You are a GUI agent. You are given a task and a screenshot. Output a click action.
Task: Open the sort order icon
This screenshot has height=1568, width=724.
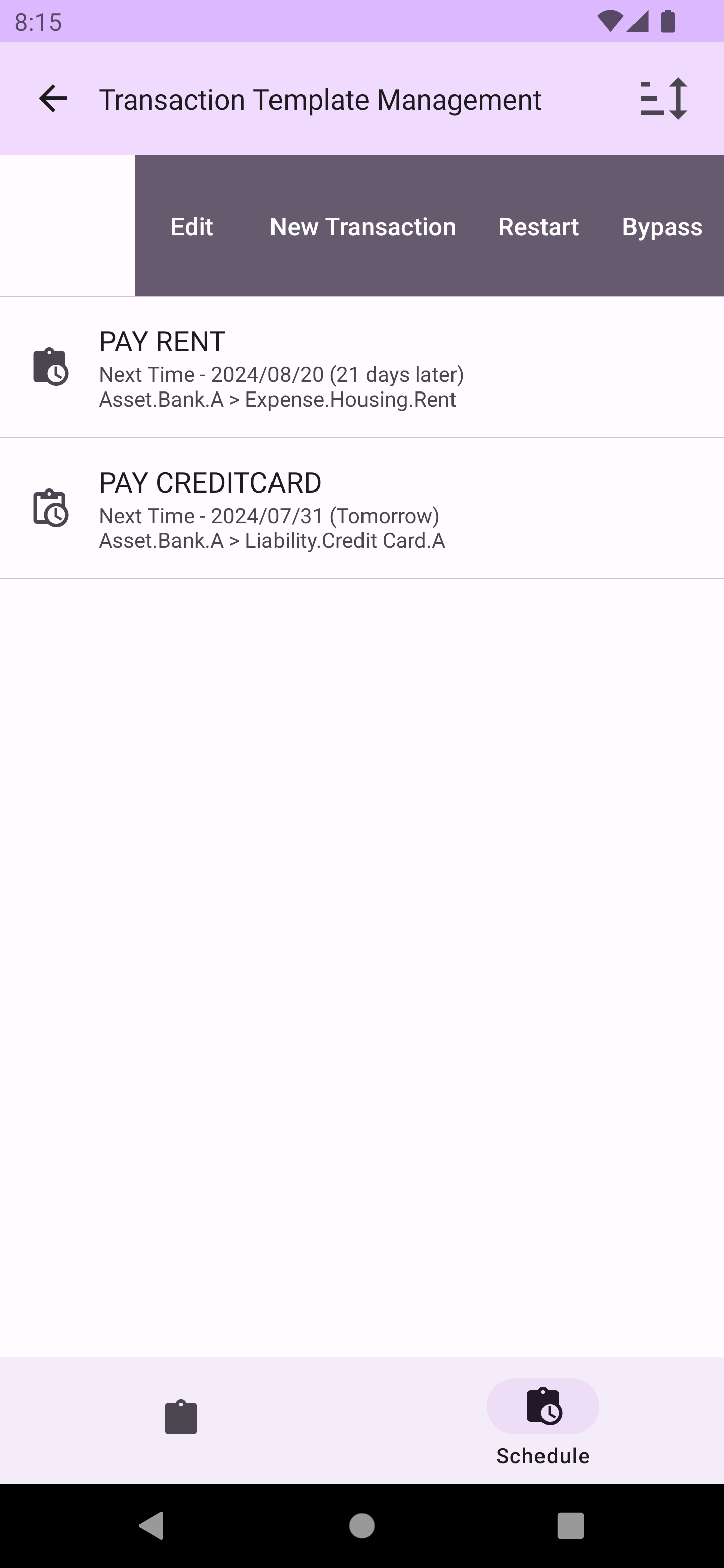coord(663,99)
